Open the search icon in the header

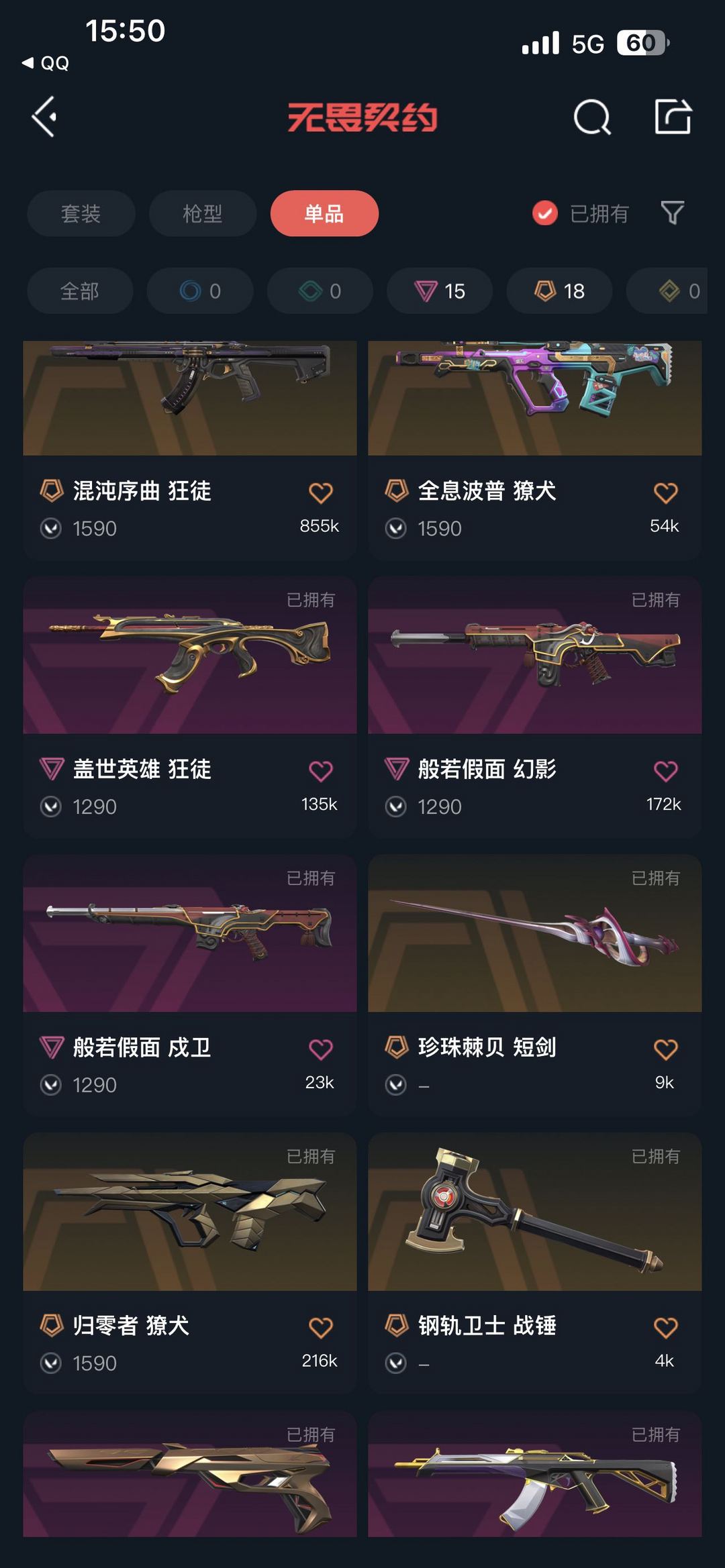point(592,117)
